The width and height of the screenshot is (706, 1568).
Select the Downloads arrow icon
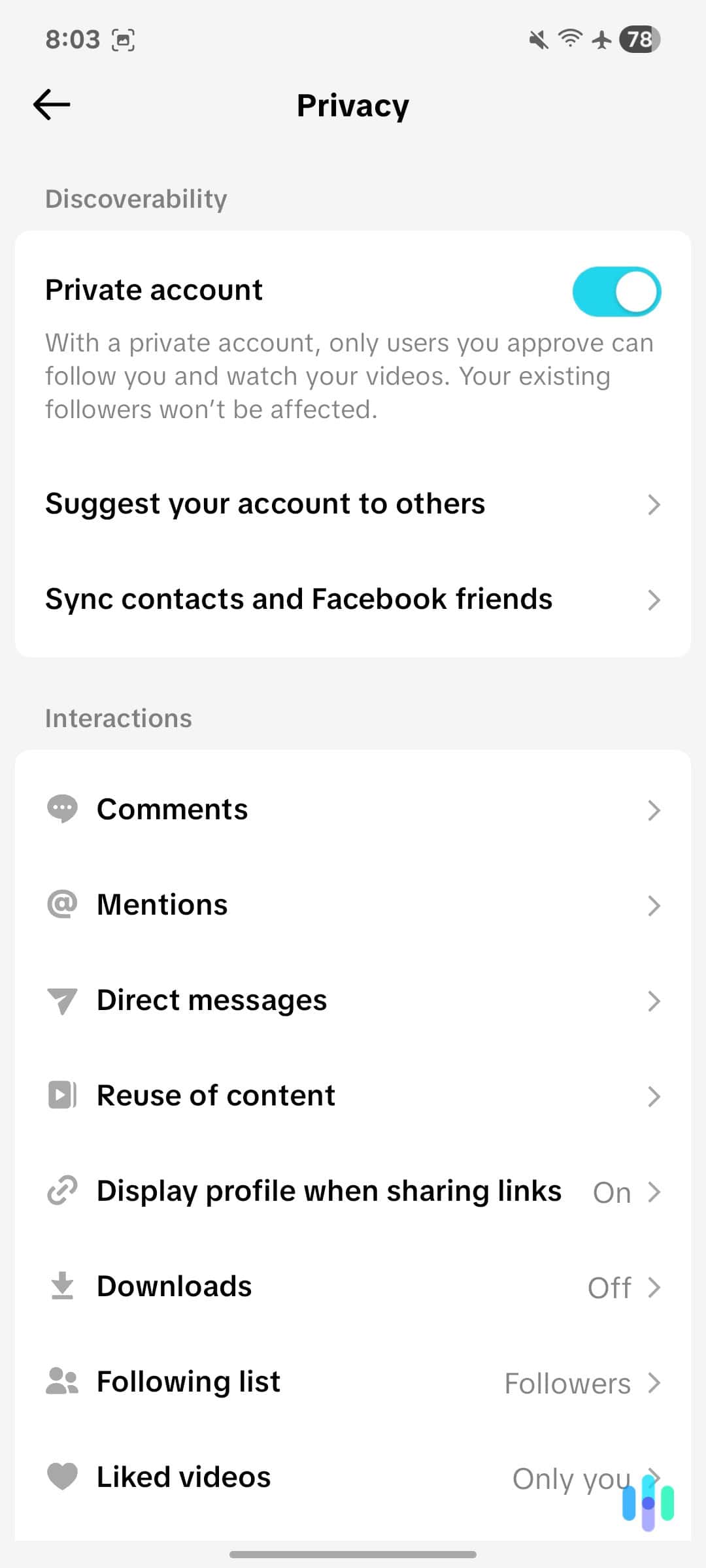[x=62, y=1286]
